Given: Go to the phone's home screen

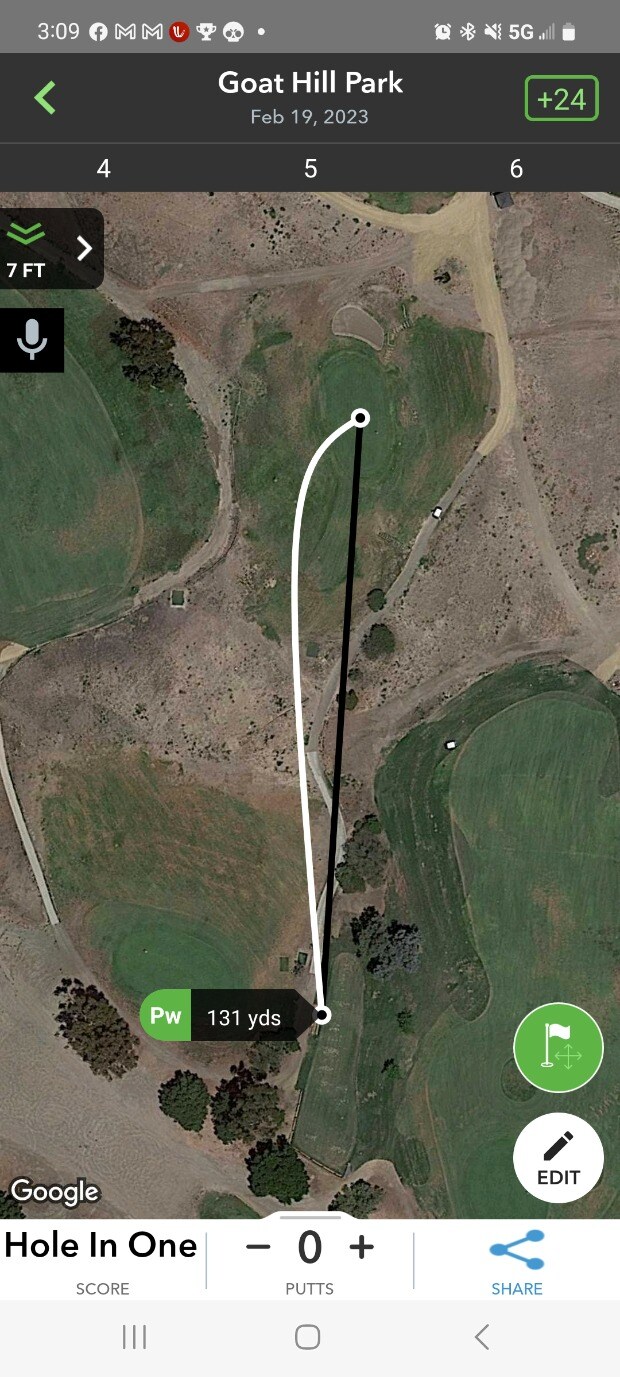Looking at the screenshot, I should (x=308, y=1338).
